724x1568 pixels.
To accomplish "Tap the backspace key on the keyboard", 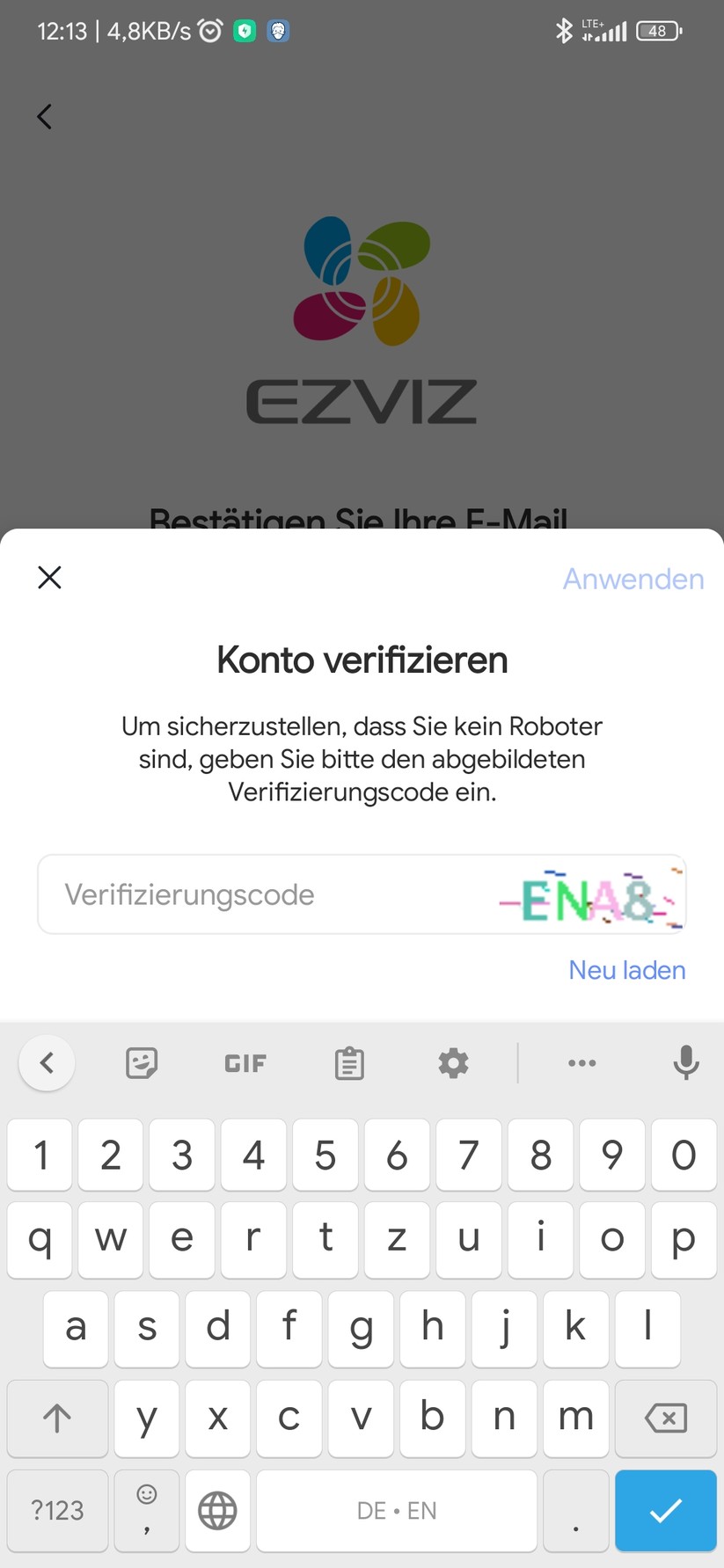I will 666,1418.
